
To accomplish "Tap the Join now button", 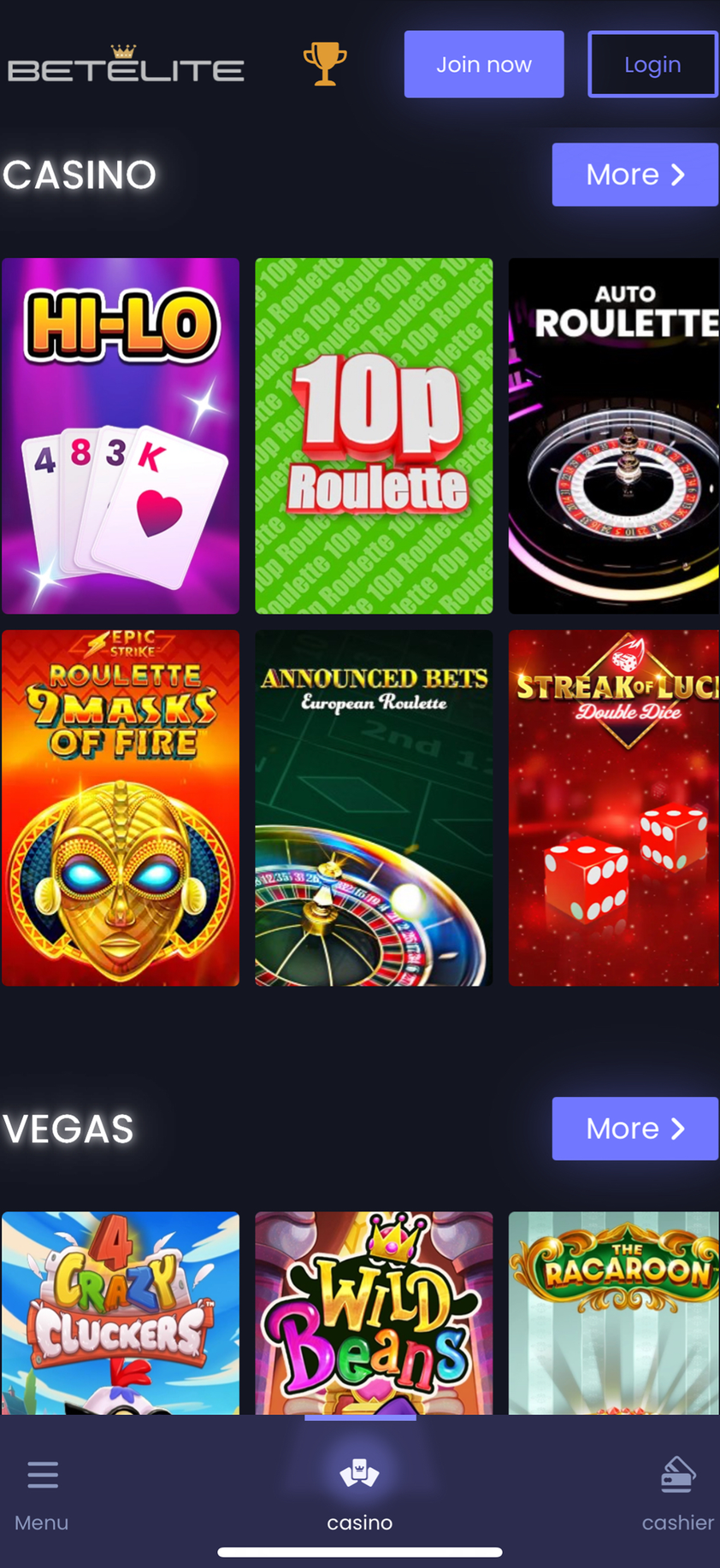I will click(484, 64).
